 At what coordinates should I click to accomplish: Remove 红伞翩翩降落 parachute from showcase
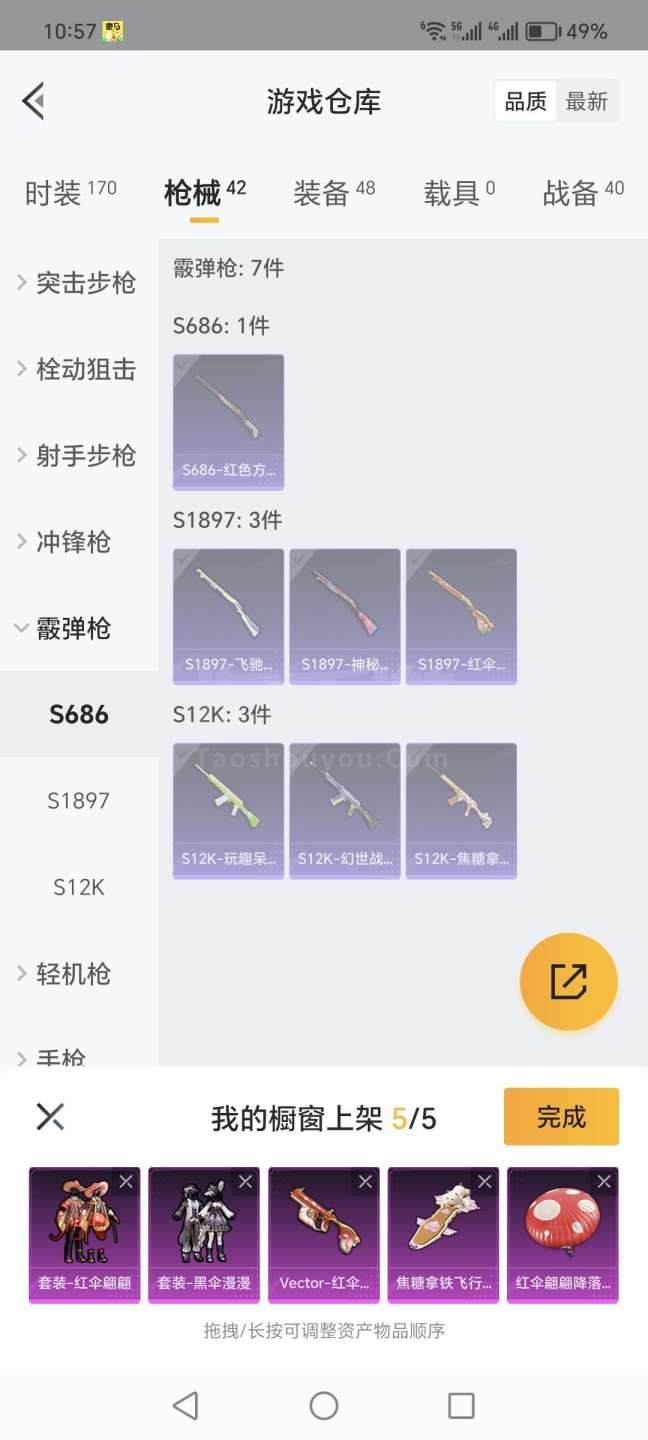[604, 1182]
